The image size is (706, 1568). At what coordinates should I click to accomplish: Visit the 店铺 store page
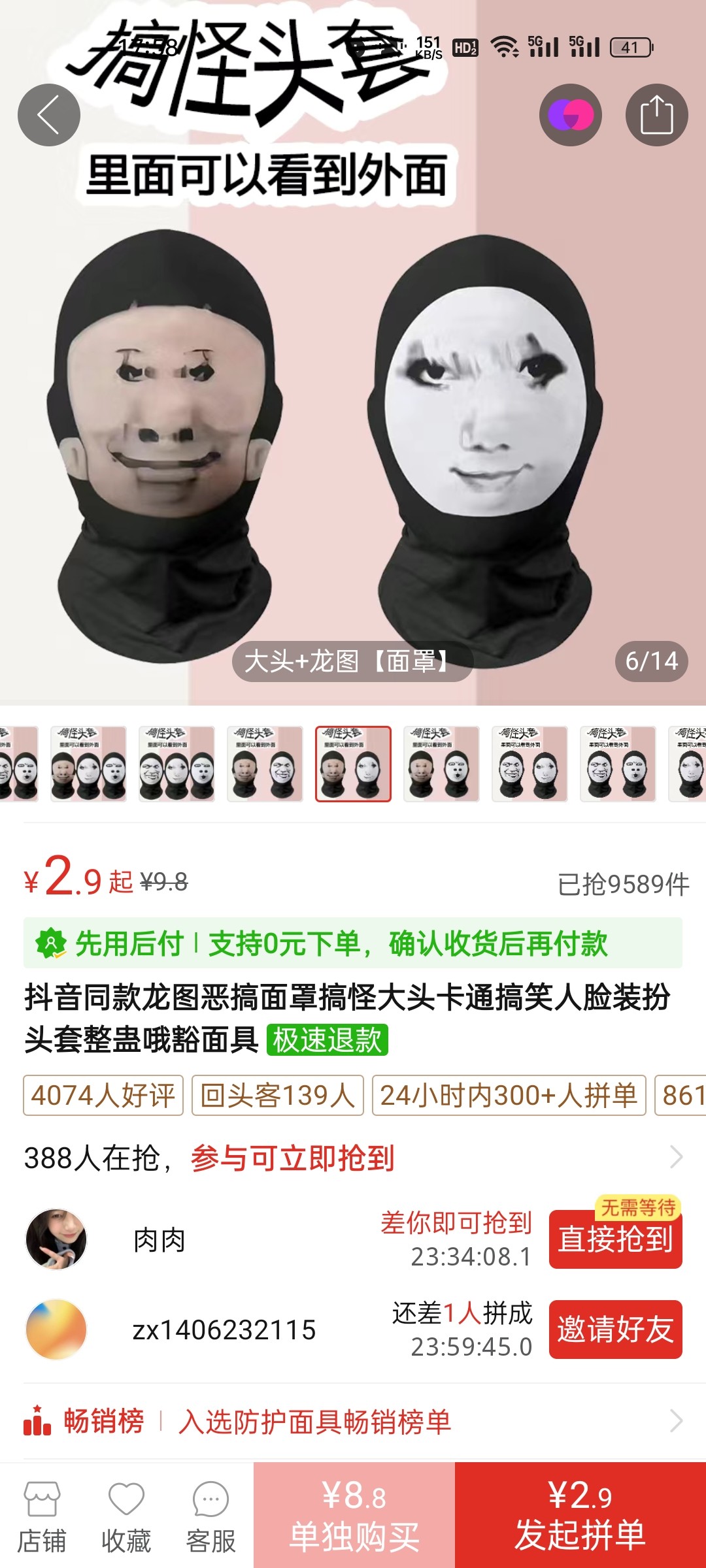[42, 1517]
